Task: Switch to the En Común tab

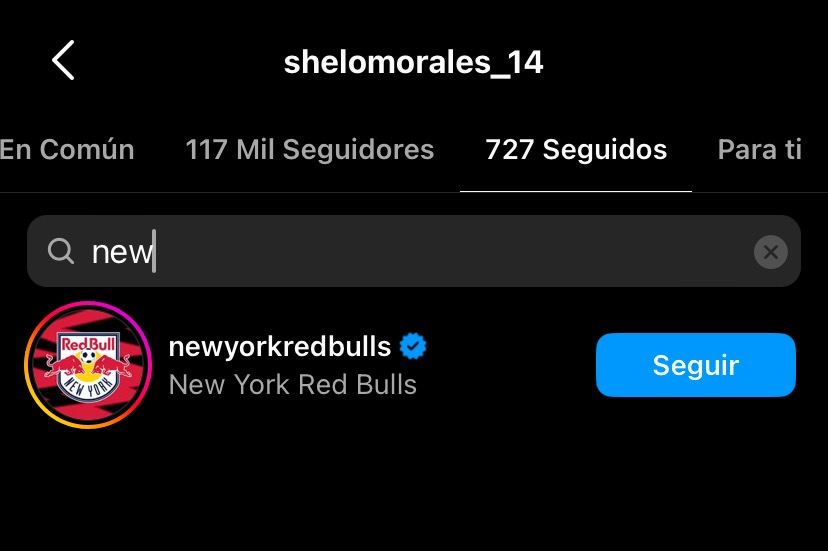Action: click(67, 150)
